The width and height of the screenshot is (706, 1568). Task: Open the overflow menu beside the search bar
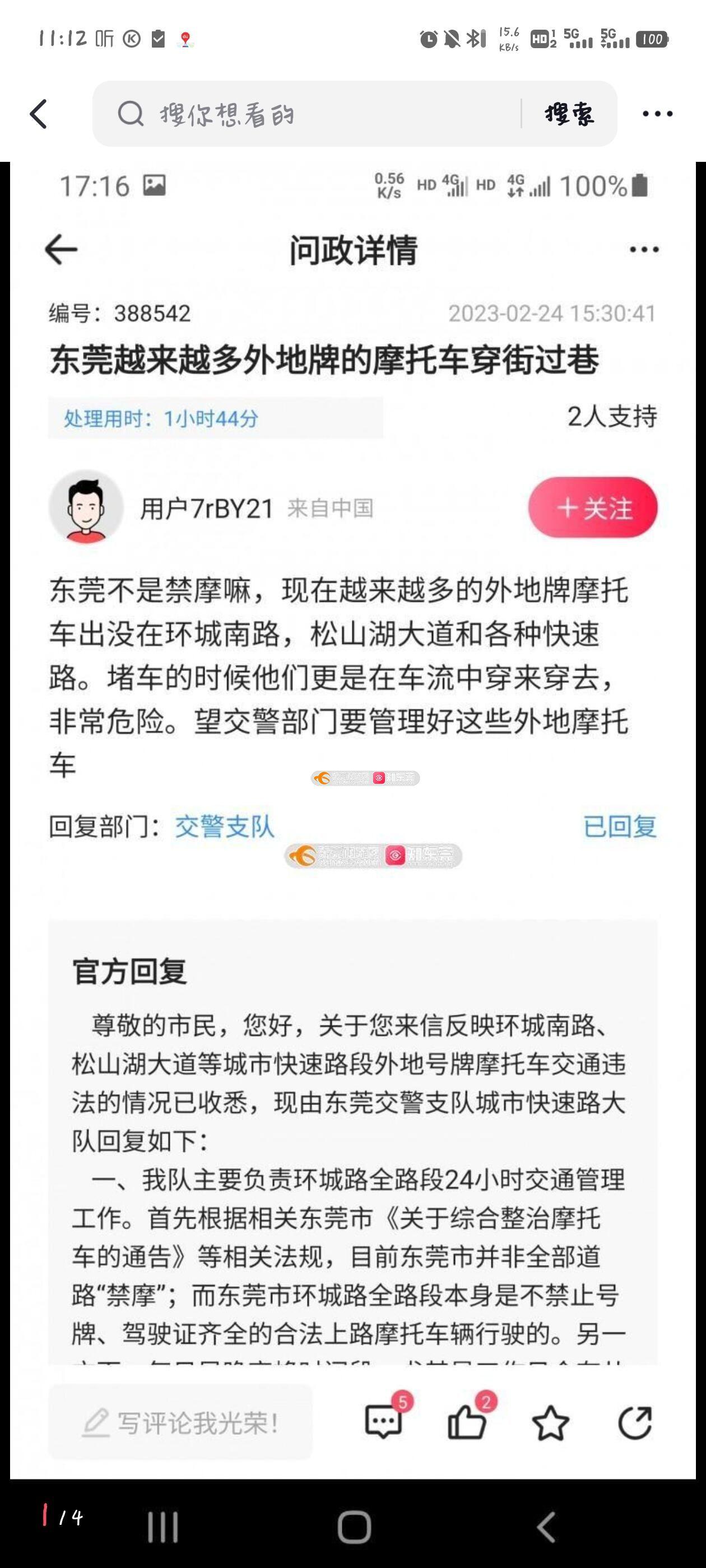(657, 114)
